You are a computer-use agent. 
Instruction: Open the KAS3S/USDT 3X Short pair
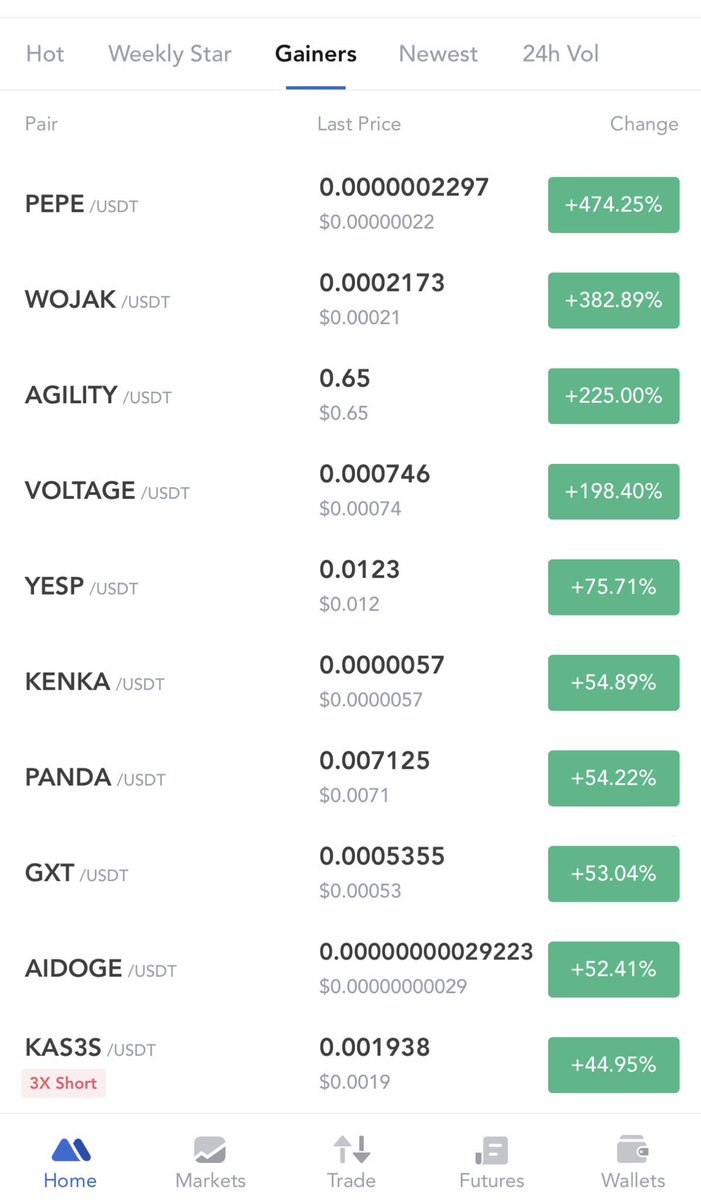click(350, 1064)
